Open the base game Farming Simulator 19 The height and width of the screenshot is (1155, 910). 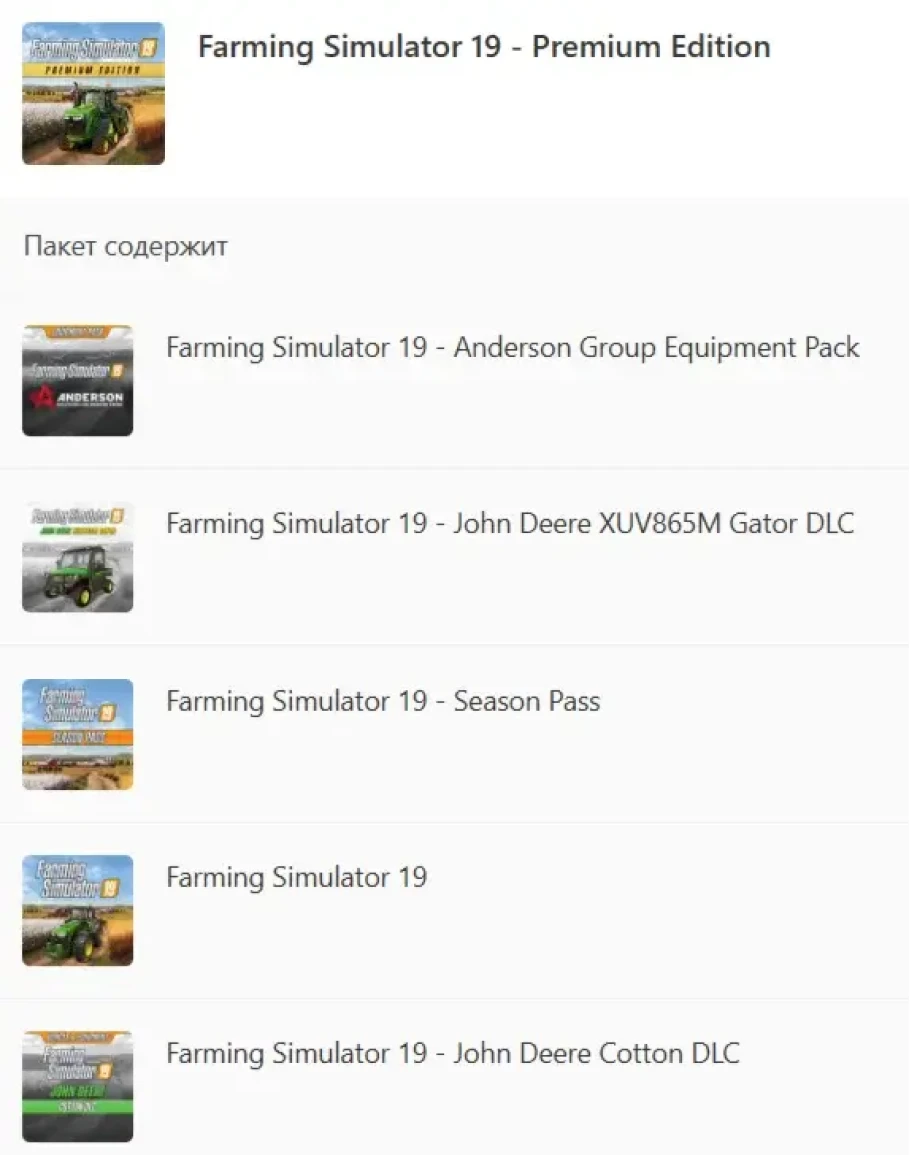click(x=296, y=877)
